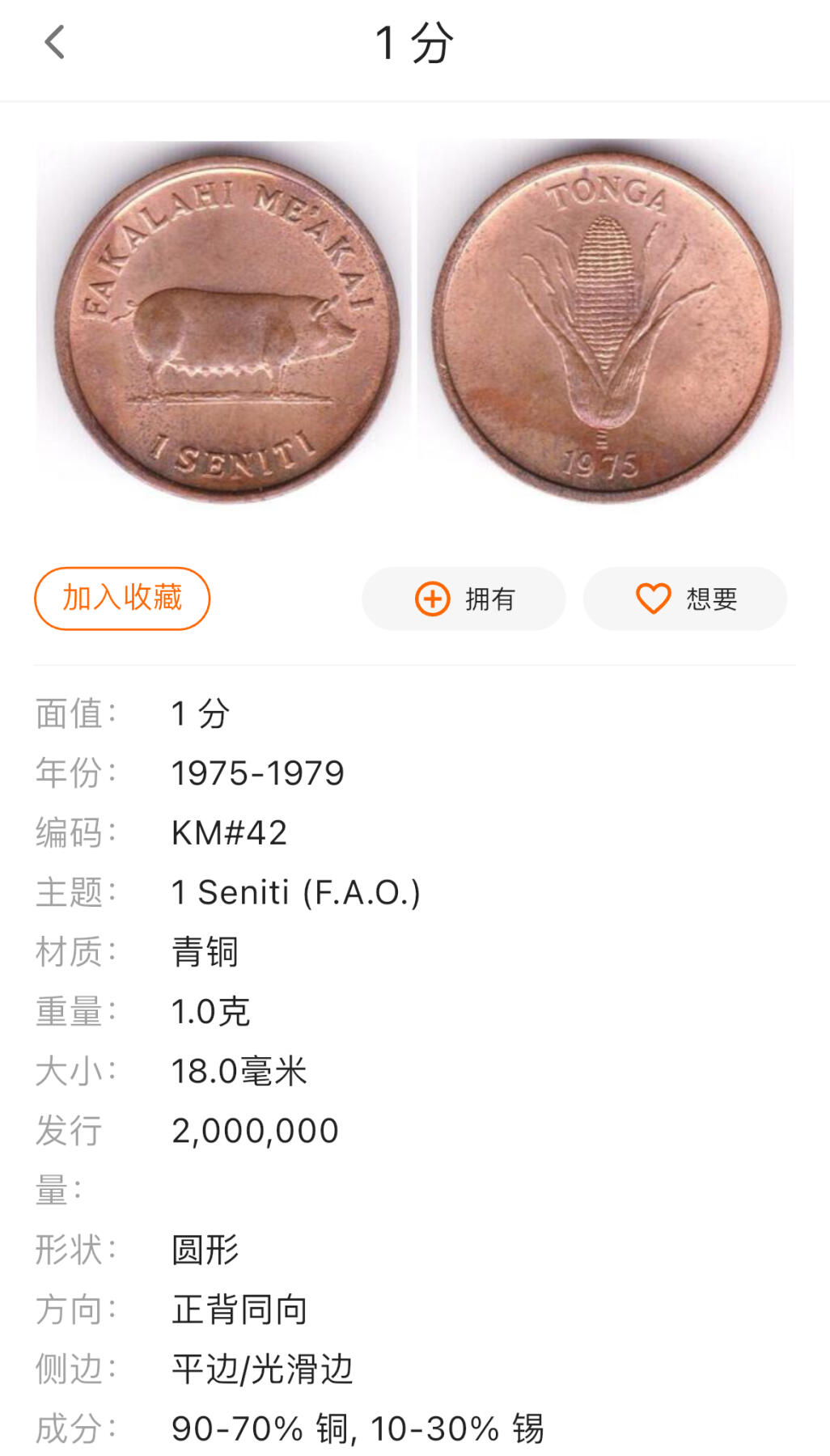Add coin to wishlist with 想要
830x1456 pixels.
[x=685, y=599]
